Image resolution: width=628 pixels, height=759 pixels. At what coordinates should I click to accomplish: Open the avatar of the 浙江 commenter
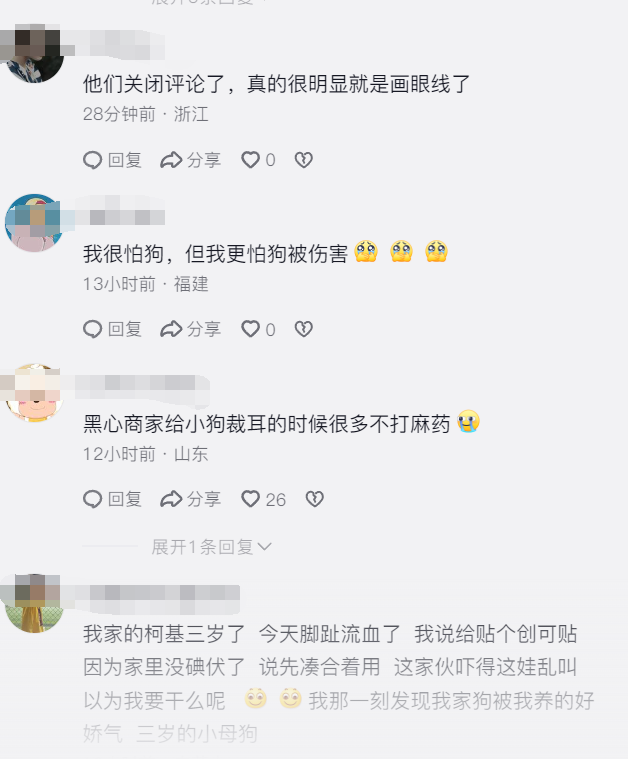34,55
